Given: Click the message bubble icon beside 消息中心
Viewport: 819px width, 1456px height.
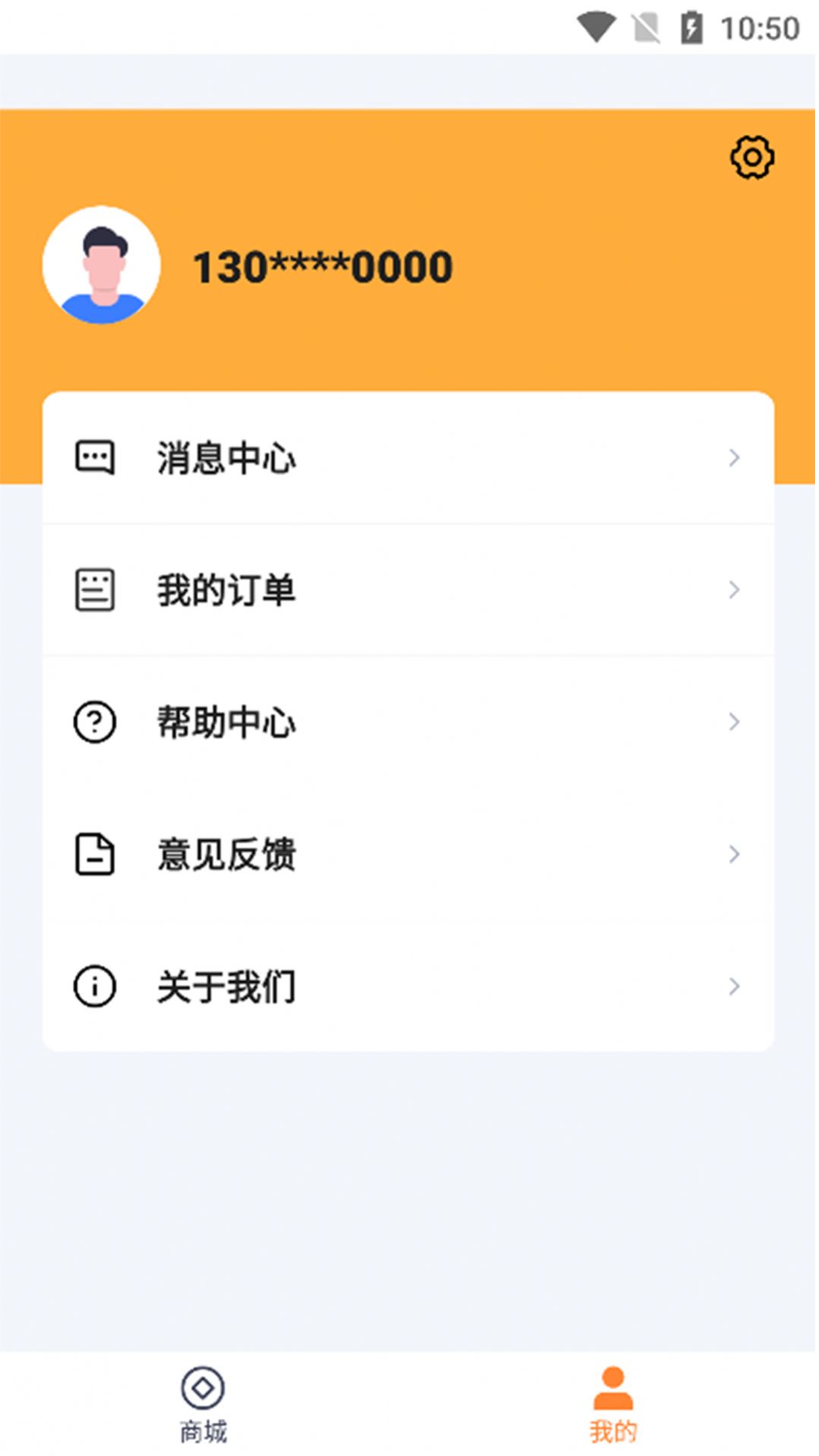Looking at the screenshot, I should point(93,457).
